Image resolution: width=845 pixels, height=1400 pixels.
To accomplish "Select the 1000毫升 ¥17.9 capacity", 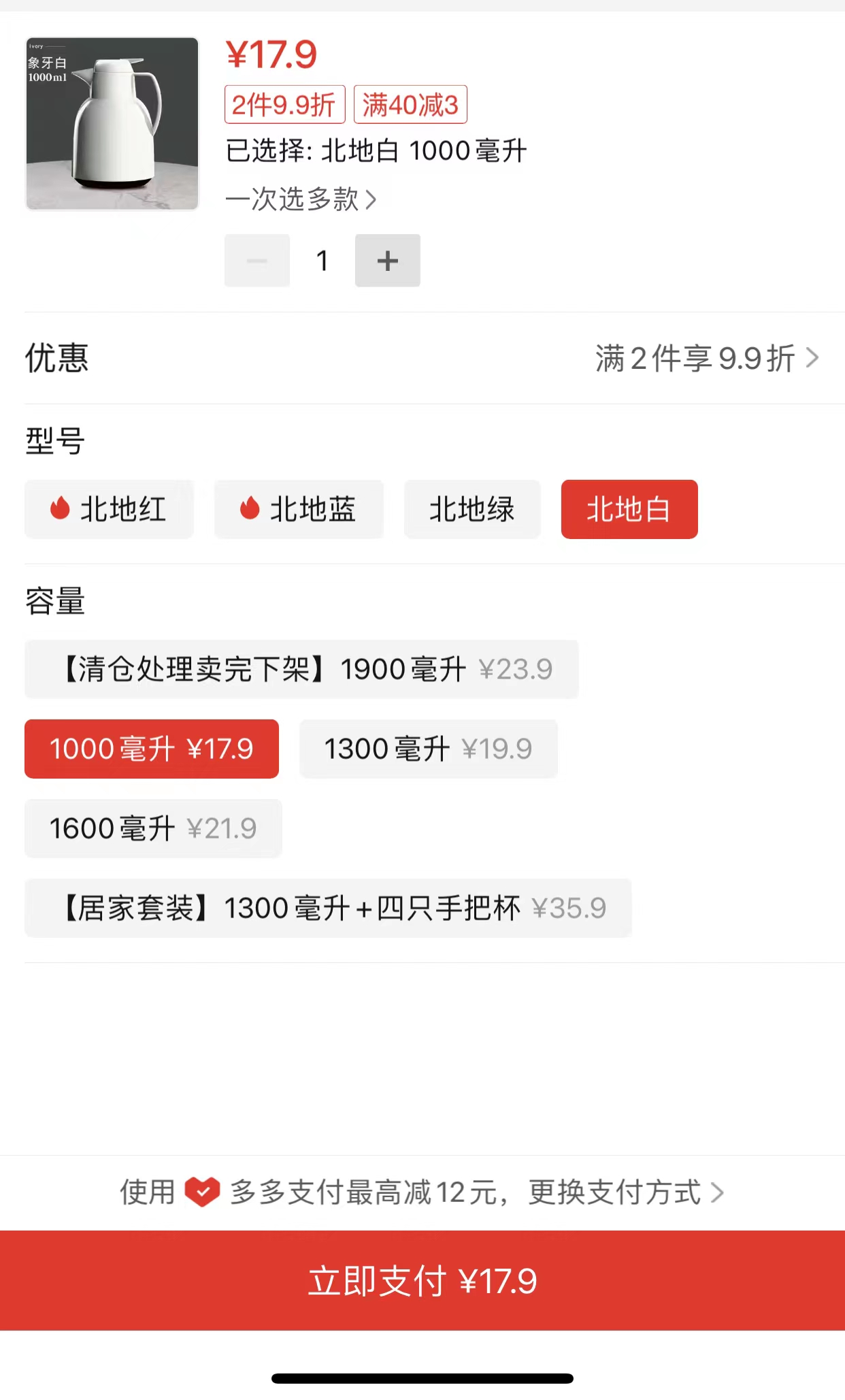I will coord(152,749).
